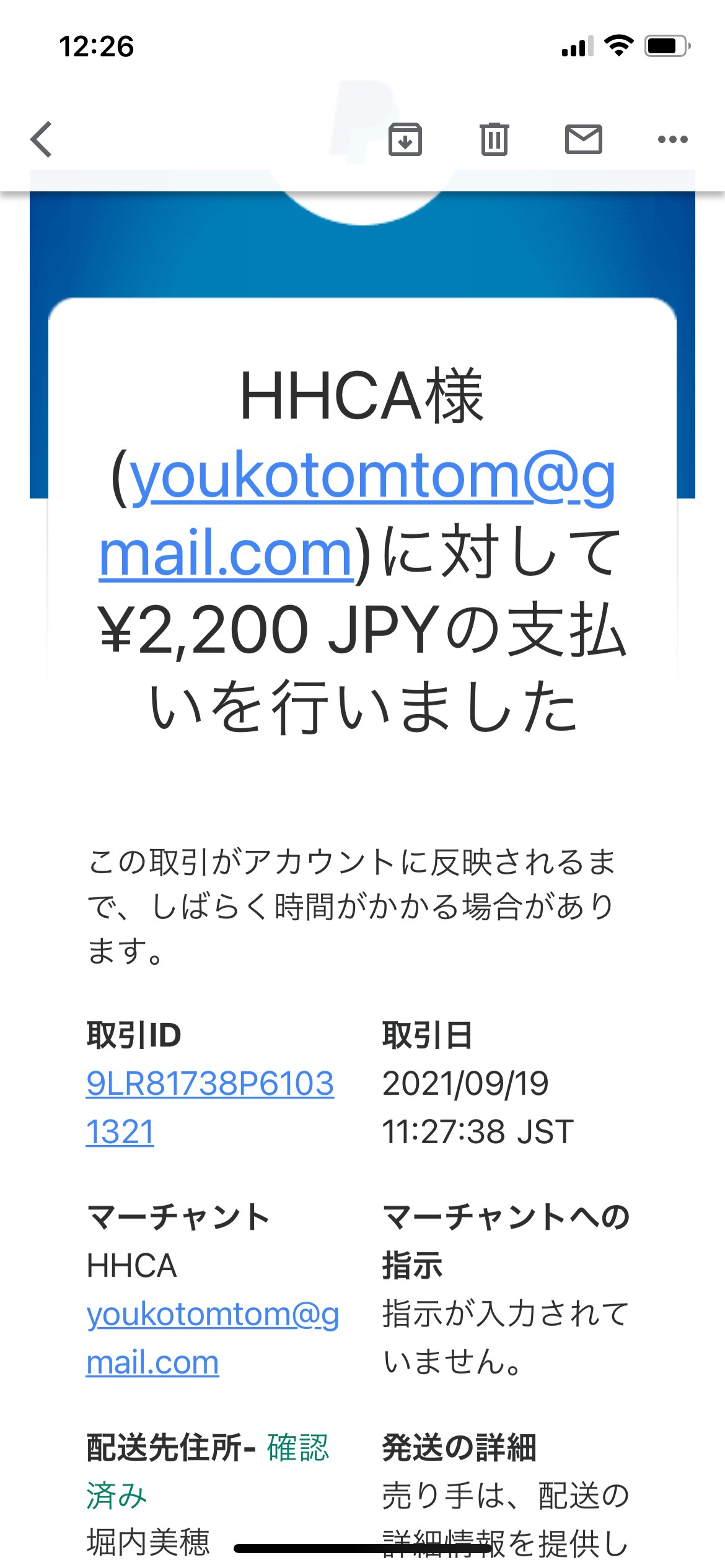Tap the merchant email link under HHCA
This screenshot has height=1568, width=725.
coord(213,1338)
